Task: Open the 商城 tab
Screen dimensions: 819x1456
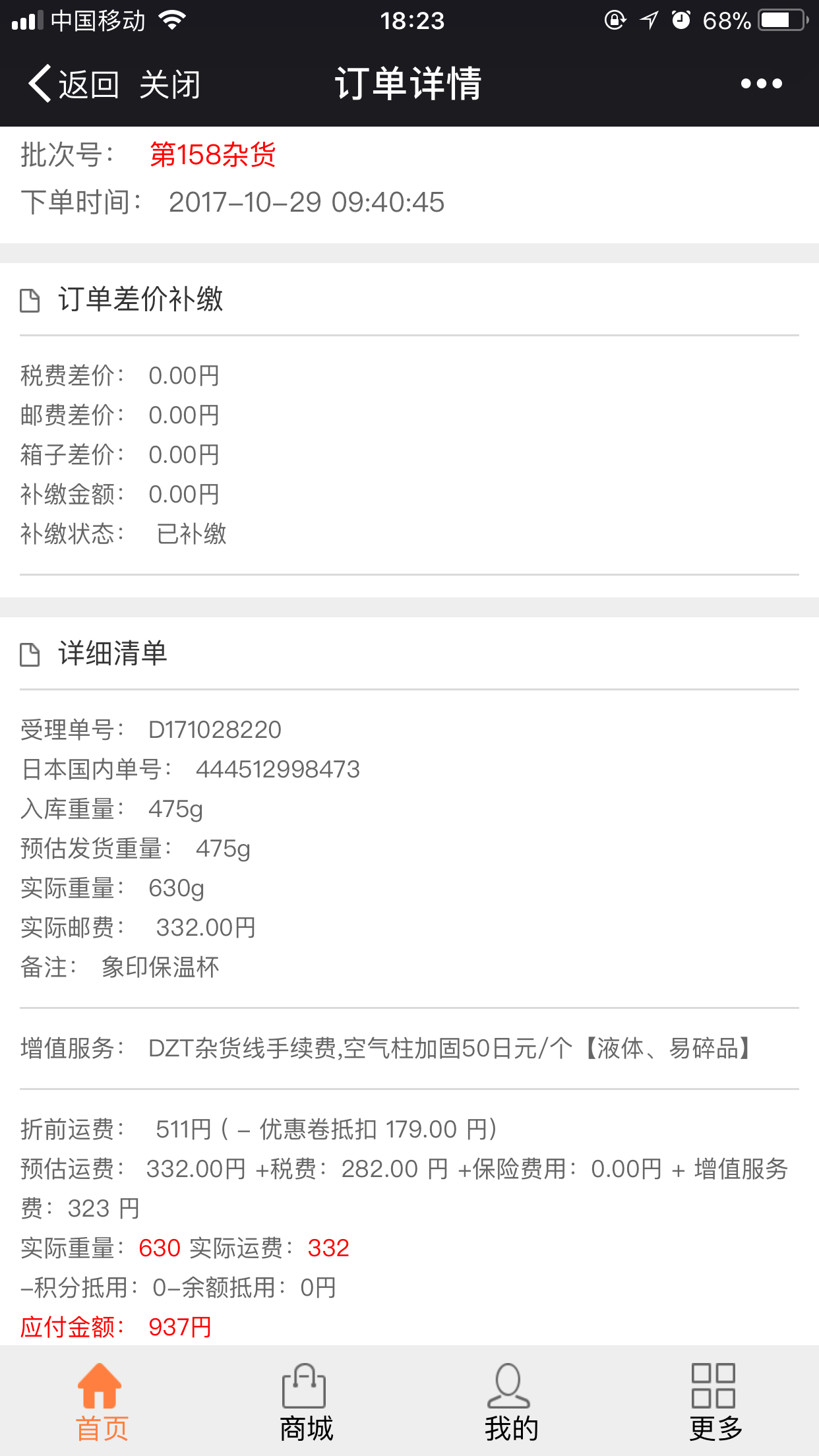Action: point(306,1402)
